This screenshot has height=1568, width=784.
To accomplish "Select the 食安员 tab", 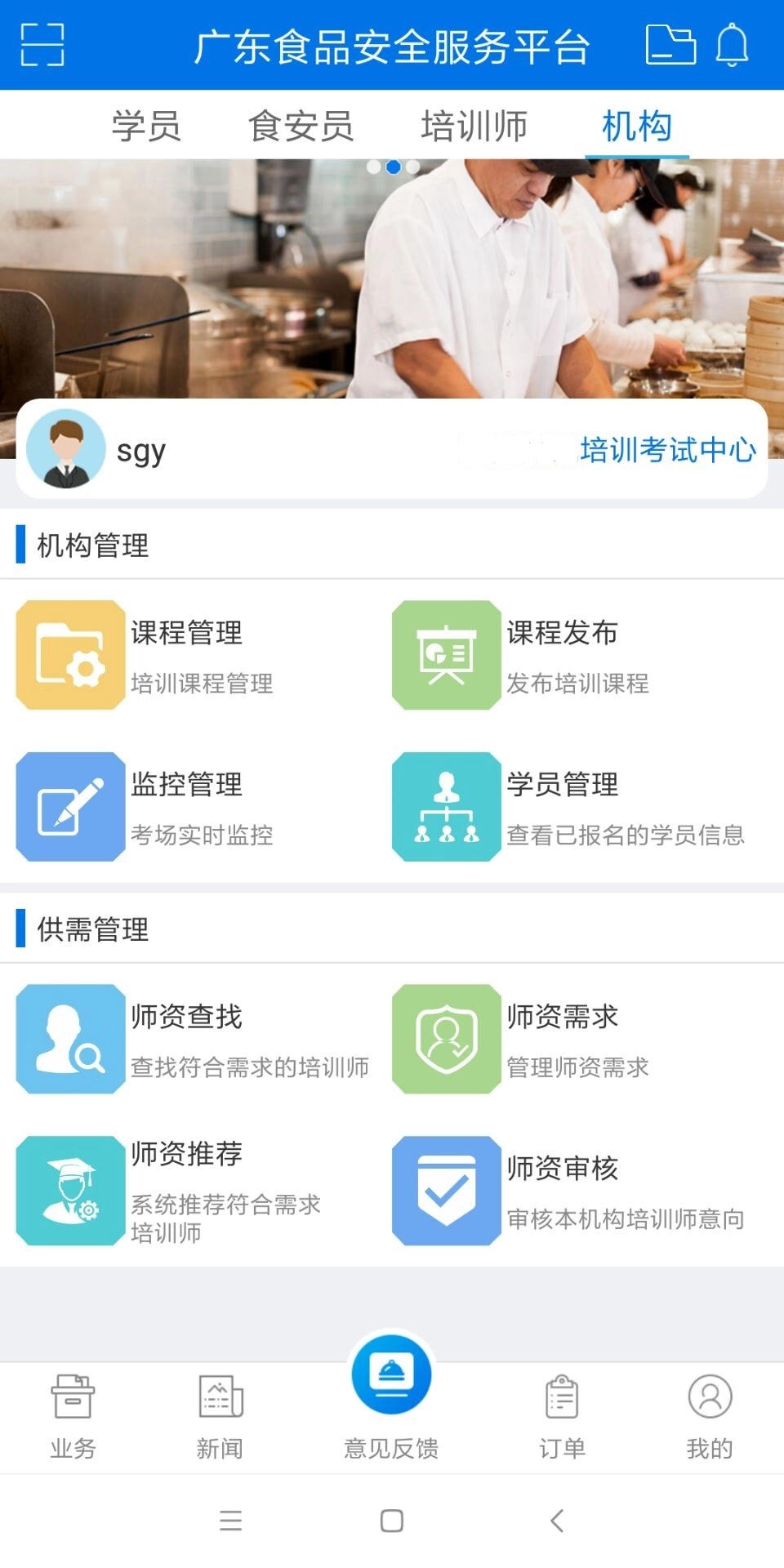I will tap(303, 124).
